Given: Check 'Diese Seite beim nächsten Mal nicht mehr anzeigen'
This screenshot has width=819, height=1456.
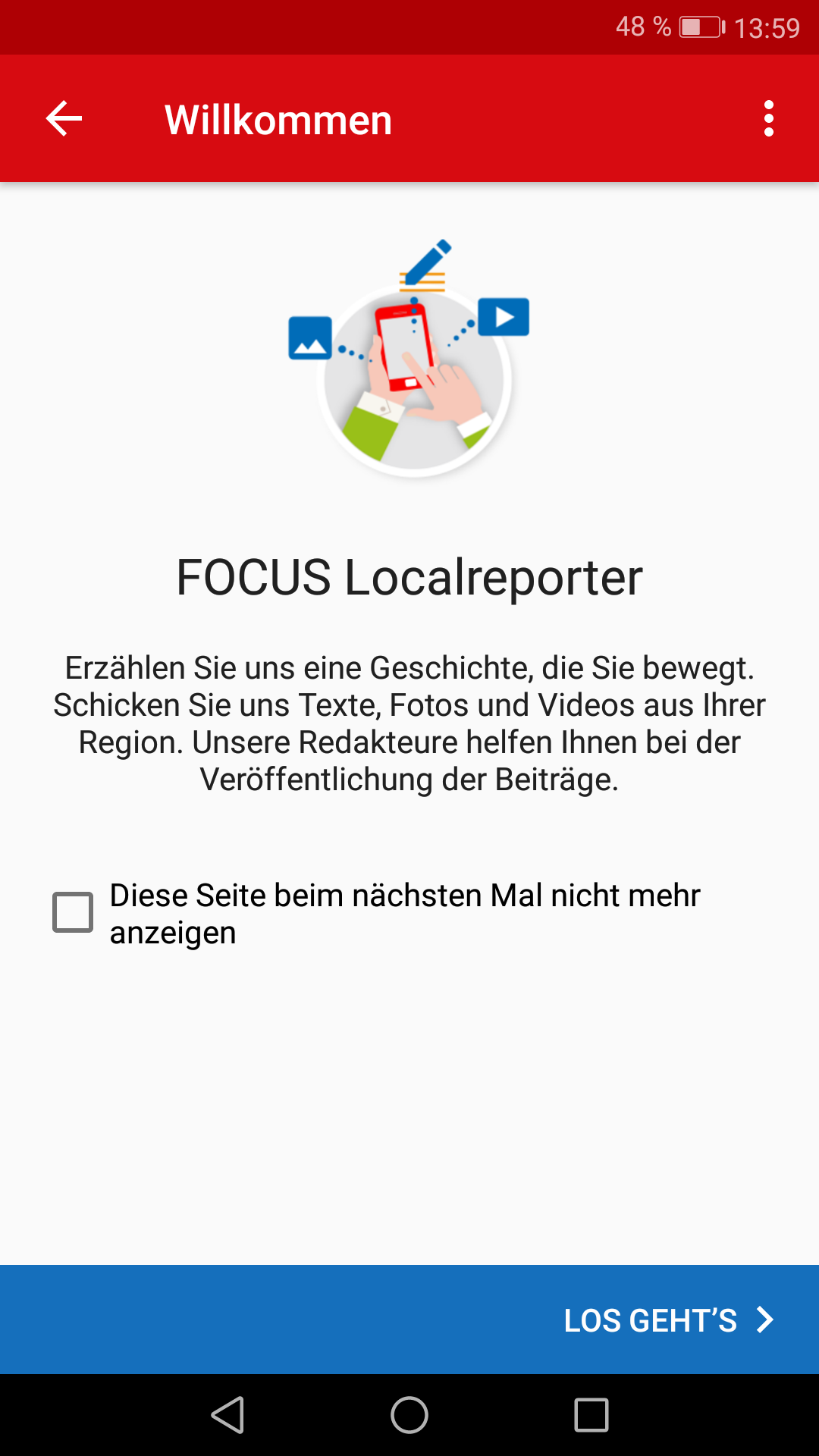Looking at the screenshot, I should point(73,912).
